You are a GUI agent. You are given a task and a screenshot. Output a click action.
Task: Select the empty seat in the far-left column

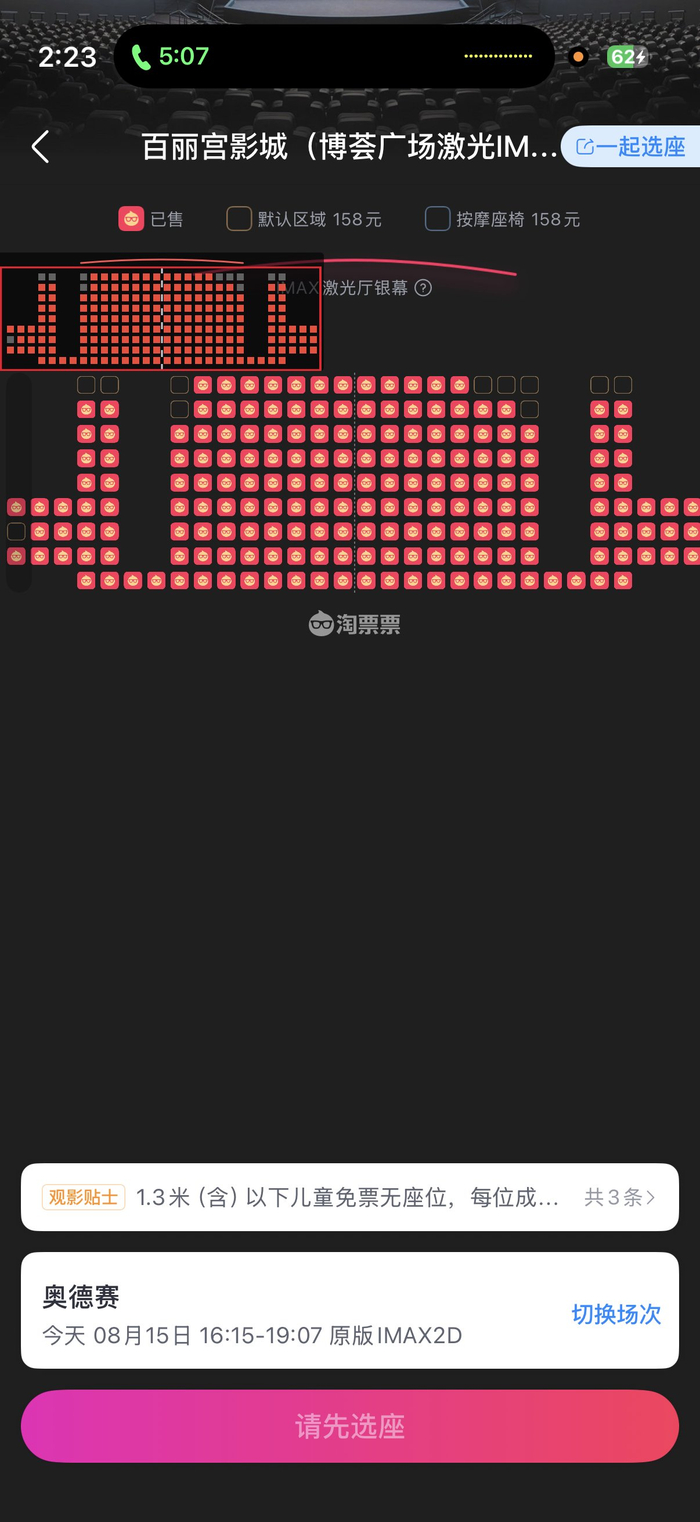click(16, 532)
